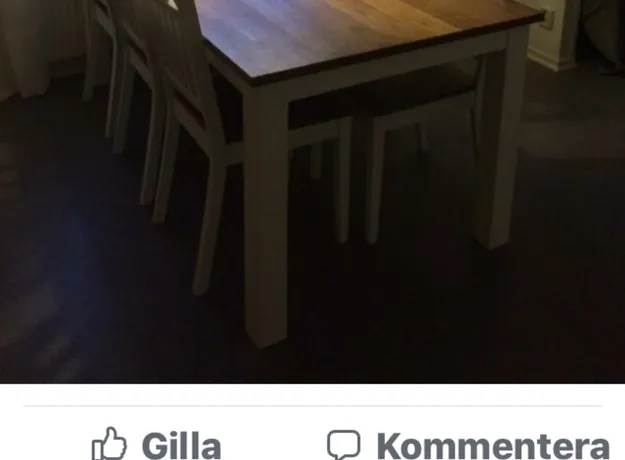Screen dimensions: 625x460
Task: Like the post with Gilla
Action: point(157,444)
